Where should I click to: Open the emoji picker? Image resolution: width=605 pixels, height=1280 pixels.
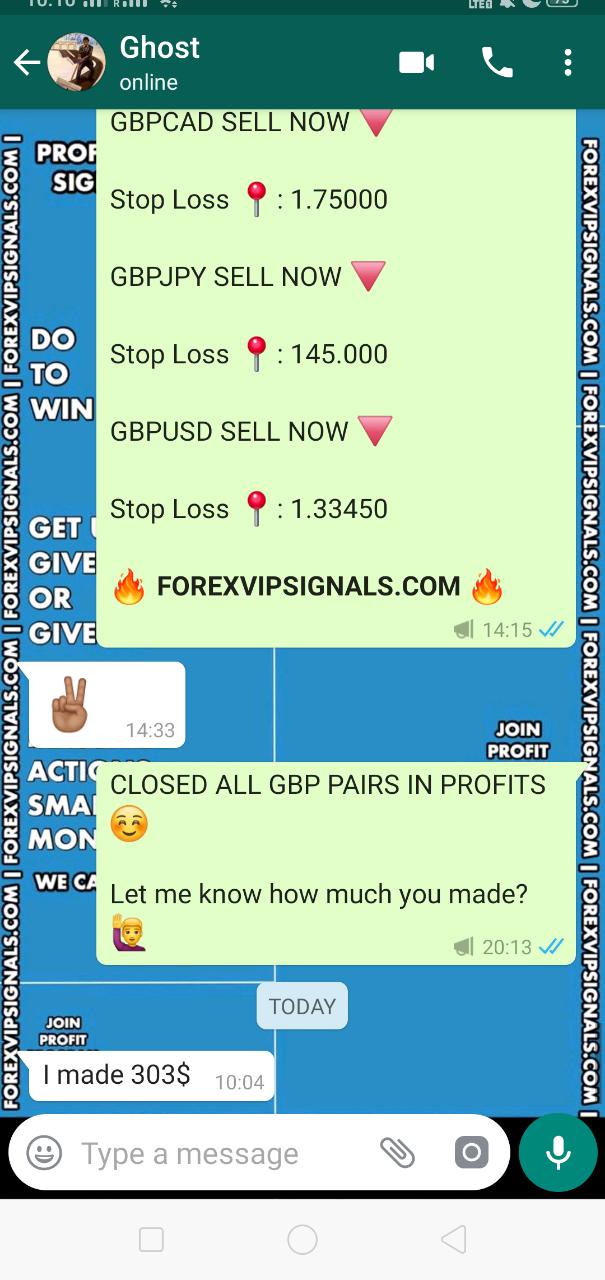coord(44,1153)
